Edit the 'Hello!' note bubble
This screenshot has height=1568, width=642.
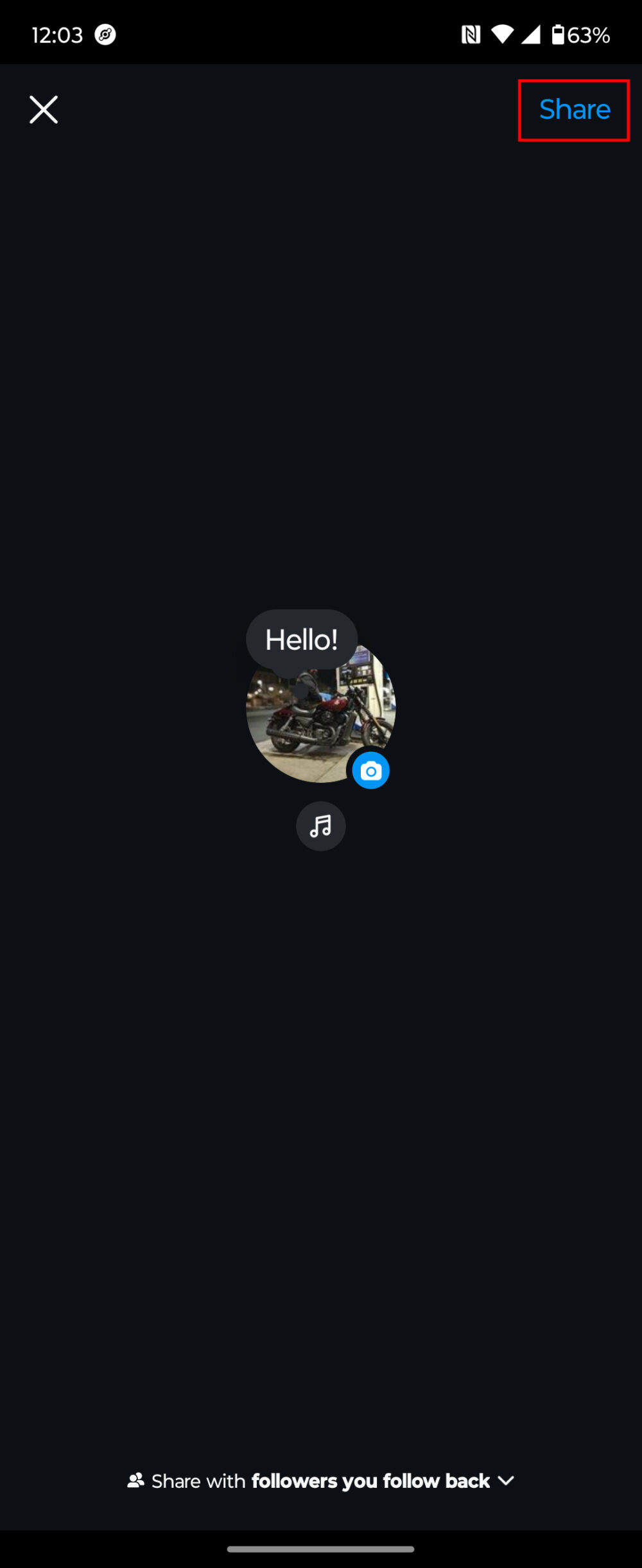click(x=301, y=640)
